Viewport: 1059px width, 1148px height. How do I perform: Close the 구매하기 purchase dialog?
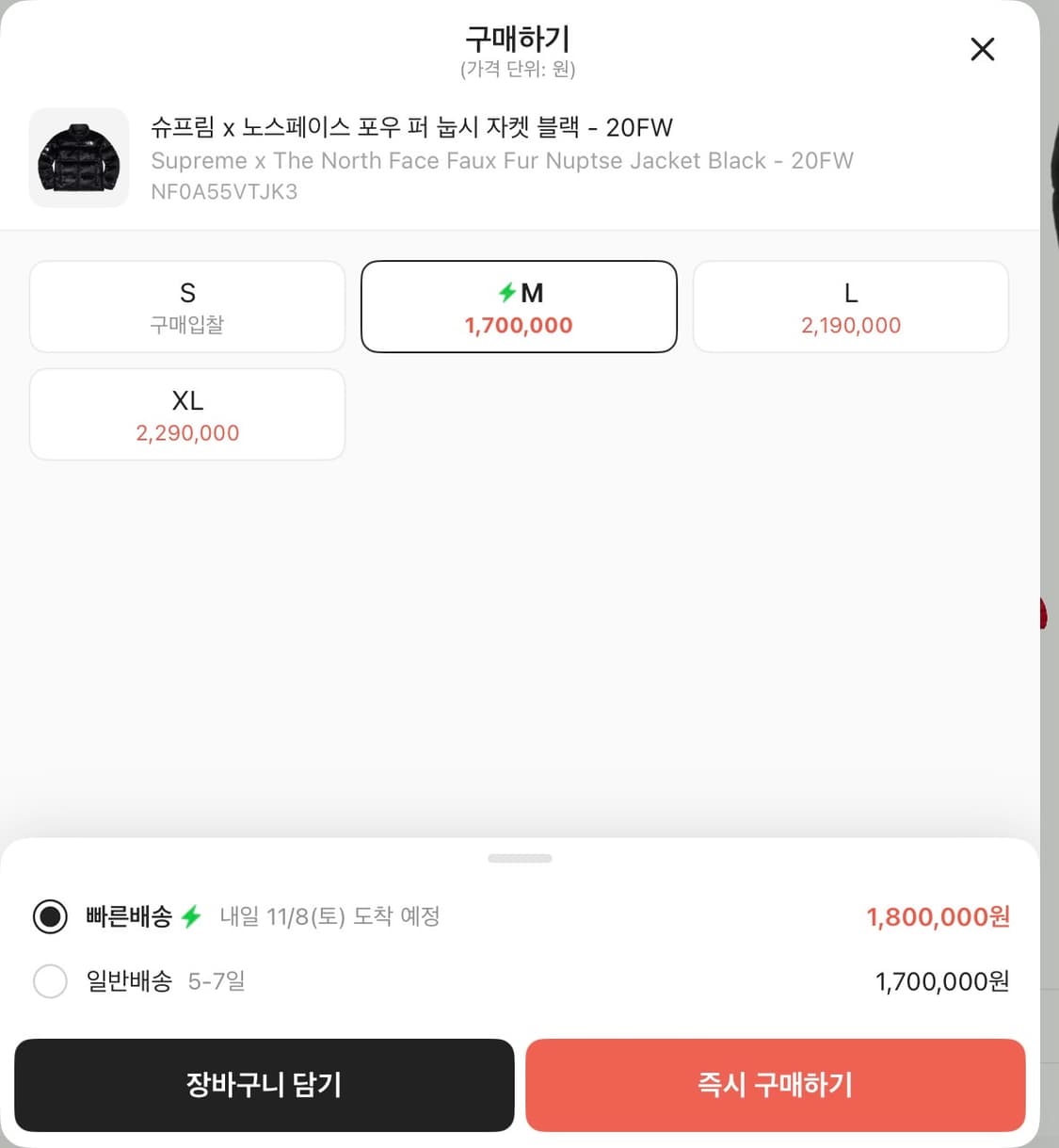[982, 49]
